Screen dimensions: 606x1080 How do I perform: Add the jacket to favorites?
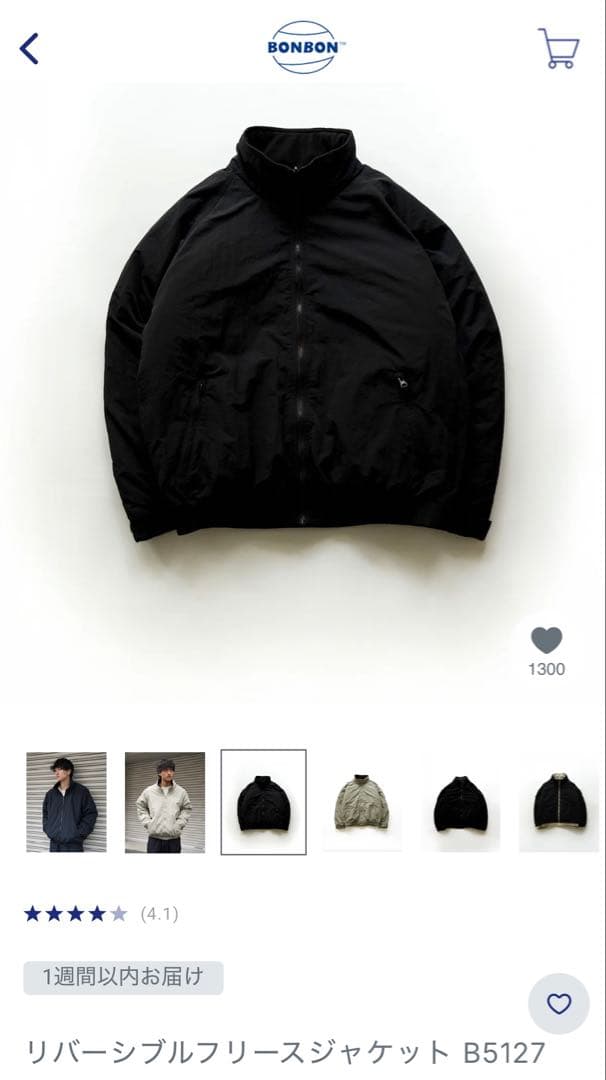pos(559,1003)
